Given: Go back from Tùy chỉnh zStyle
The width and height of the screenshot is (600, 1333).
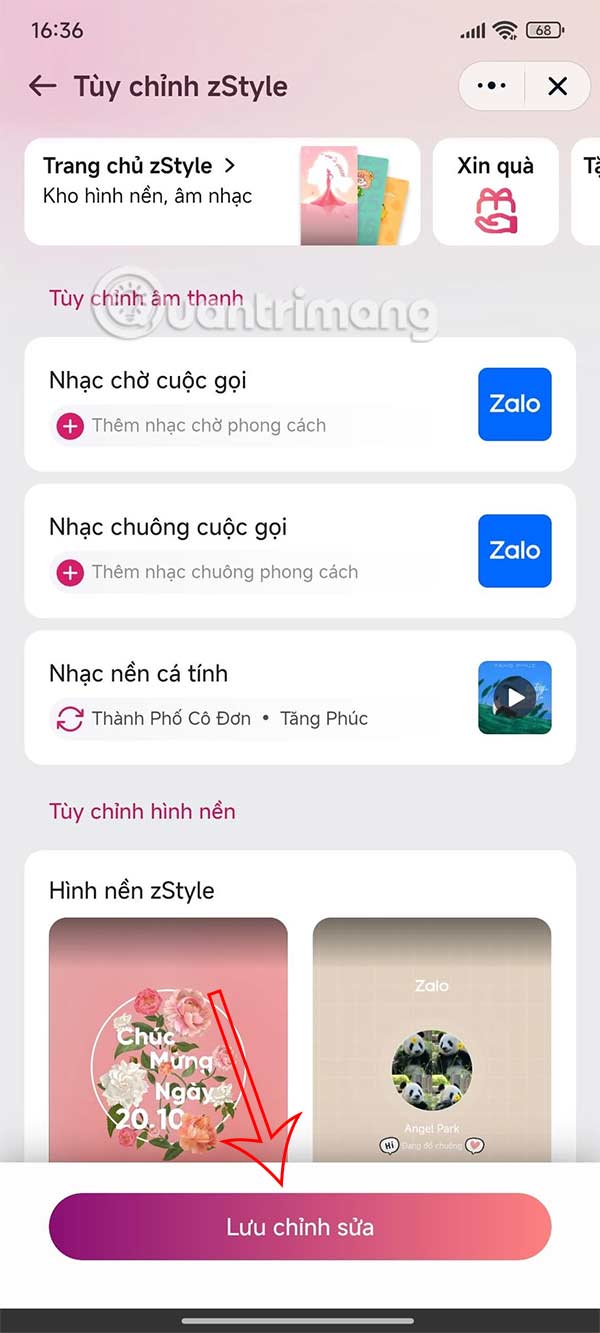Looking at the screenshot, I should (42, 86).
